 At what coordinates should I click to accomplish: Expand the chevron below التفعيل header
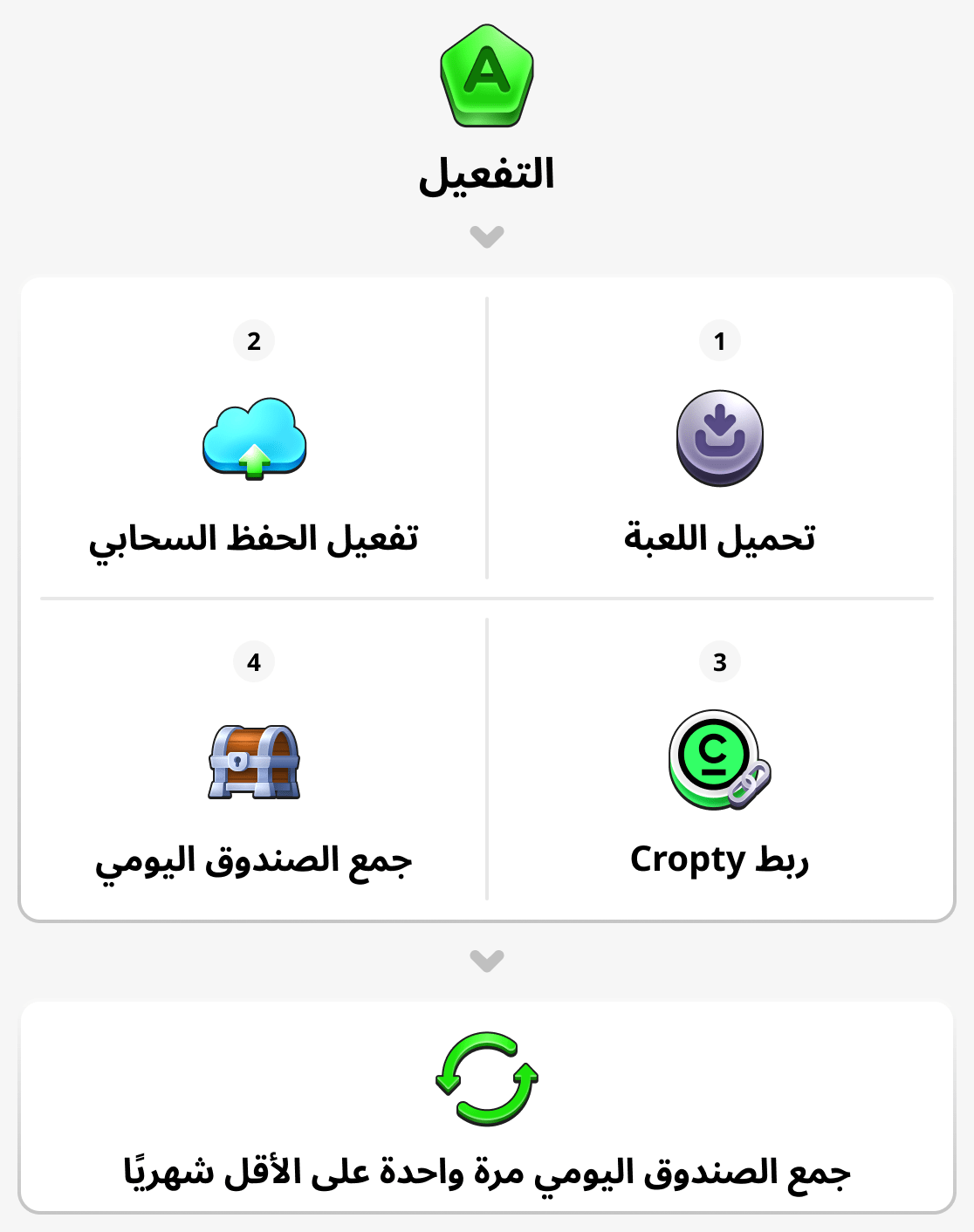tap(487, 236)
